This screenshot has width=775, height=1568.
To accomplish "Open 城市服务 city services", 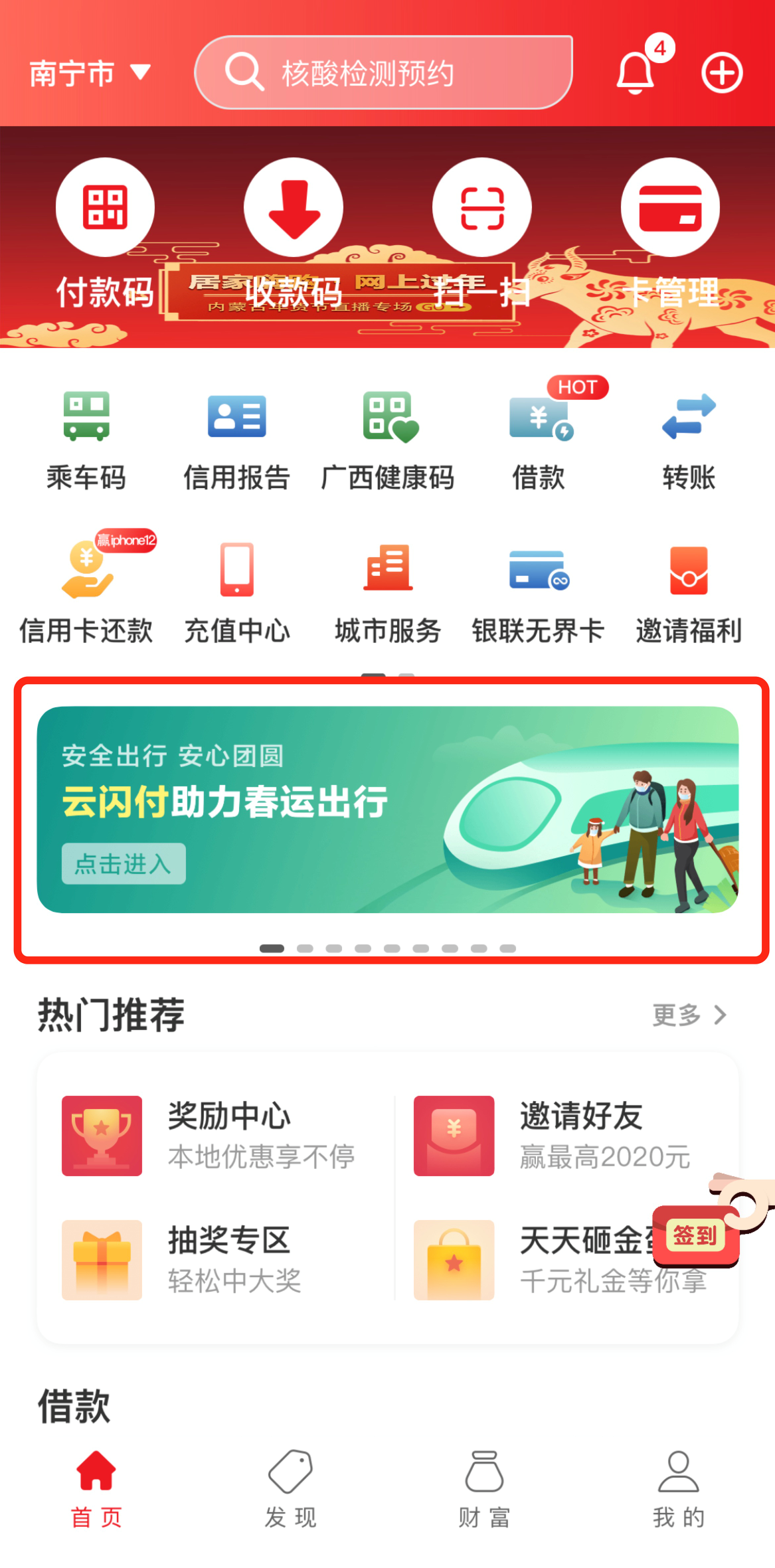I will click(388, 592).
